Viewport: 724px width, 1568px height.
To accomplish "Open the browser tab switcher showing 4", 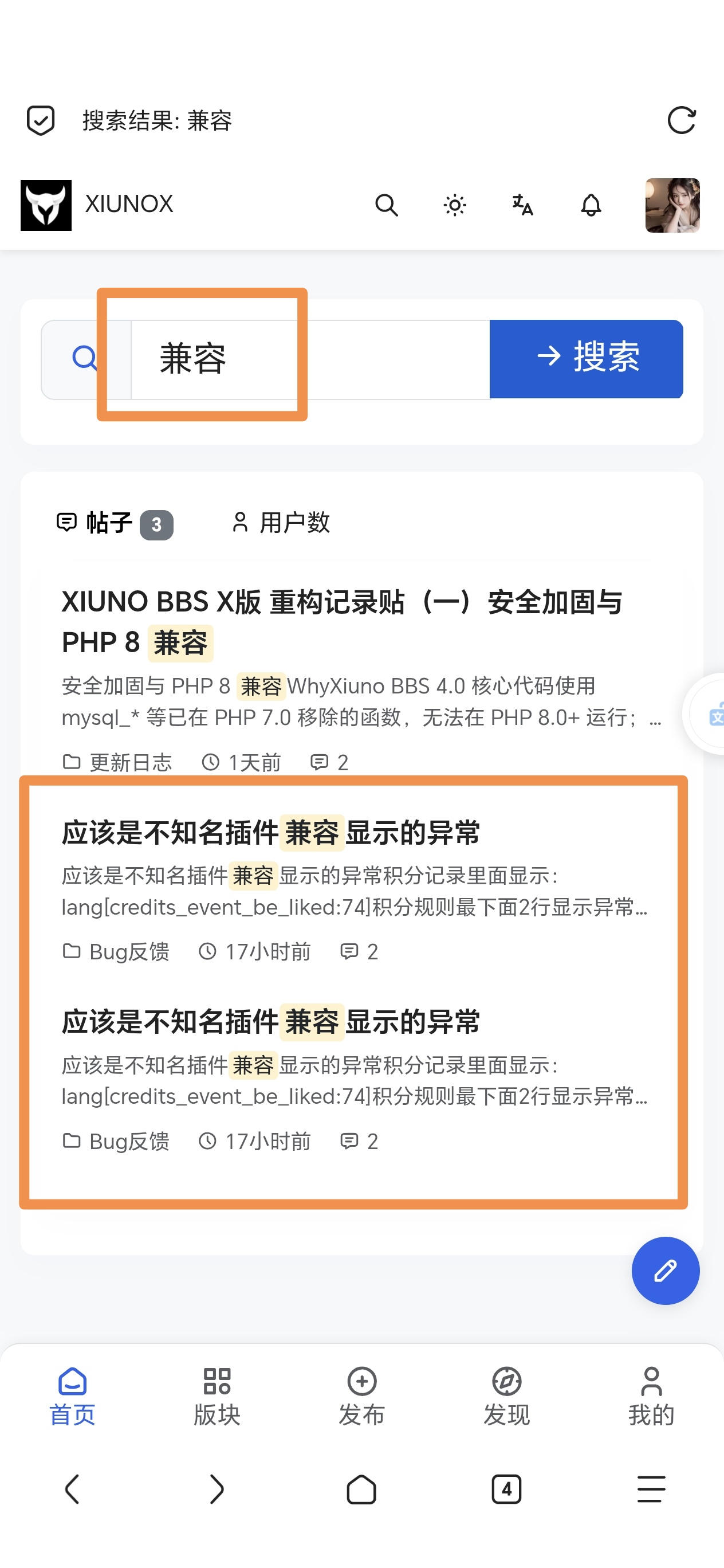I will (x=506, y=1489).
